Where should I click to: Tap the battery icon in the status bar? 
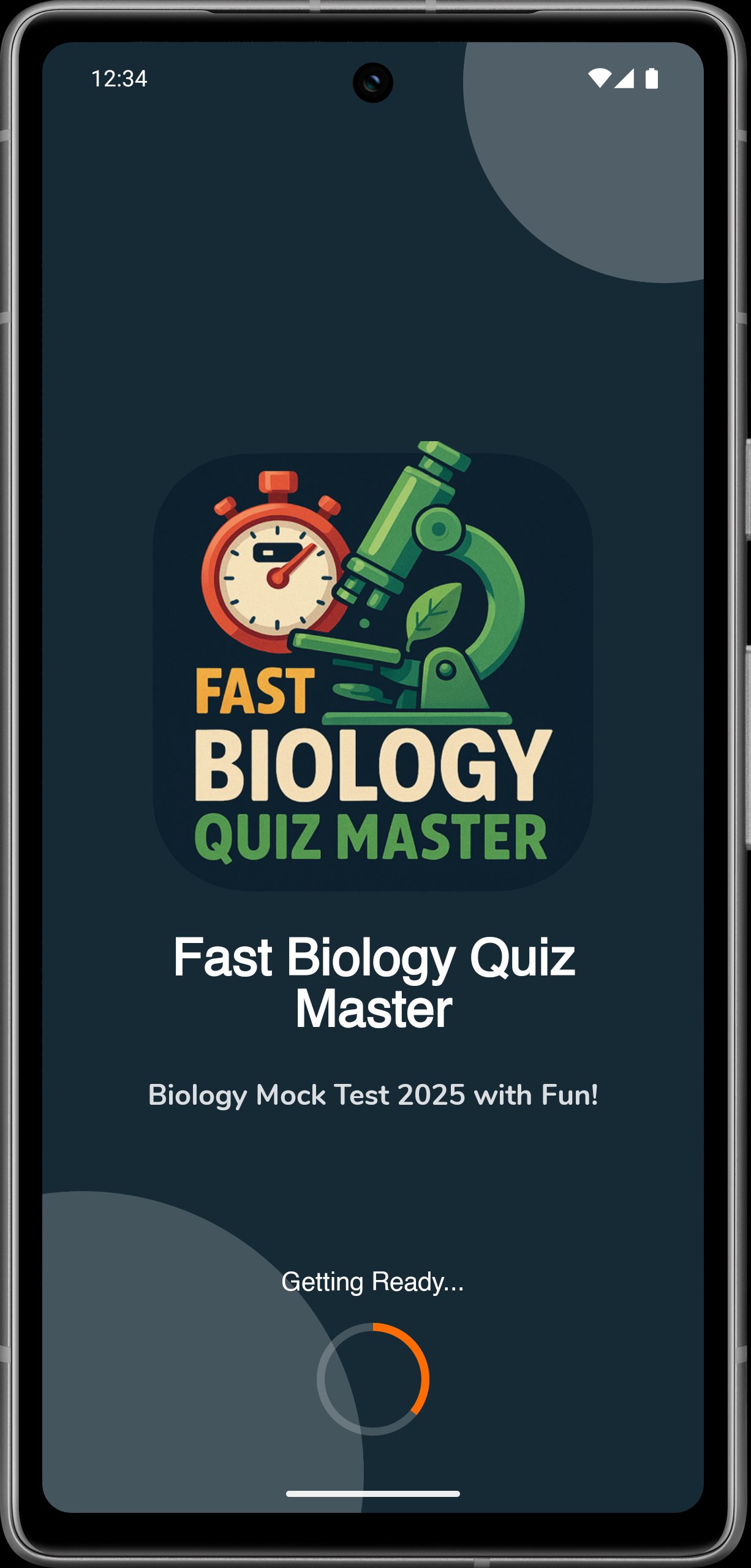pyautogui.click(x=652, y=77)
